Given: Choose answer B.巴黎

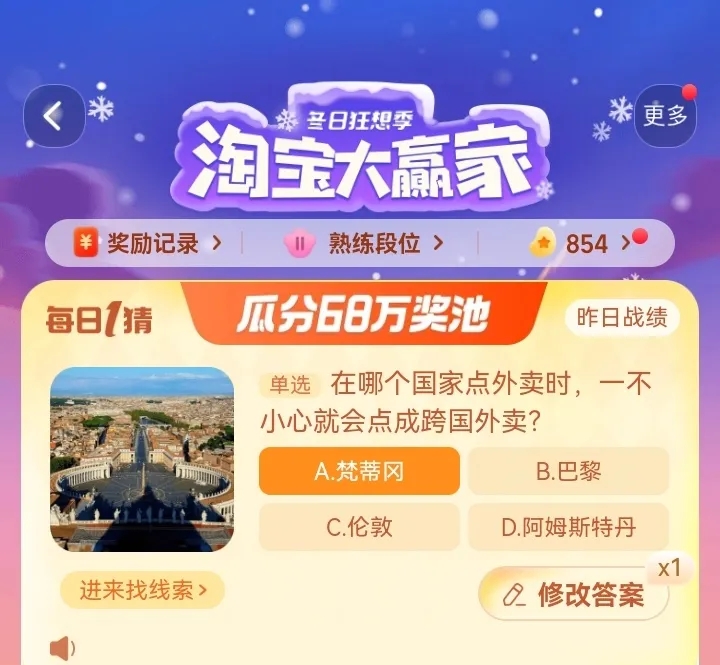Looking at the screenshot, I should (568, 471).
